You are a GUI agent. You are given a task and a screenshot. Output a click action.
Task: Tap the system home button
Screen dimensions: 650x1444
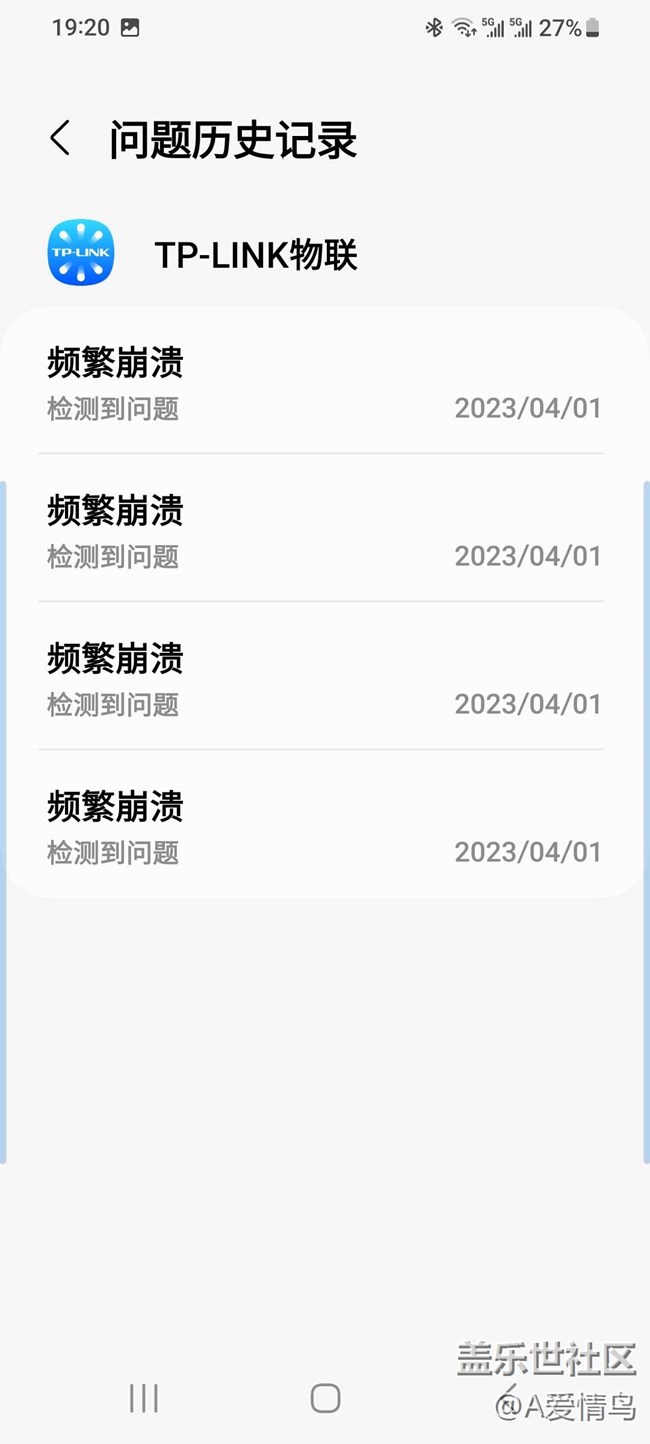[325, 1398]
